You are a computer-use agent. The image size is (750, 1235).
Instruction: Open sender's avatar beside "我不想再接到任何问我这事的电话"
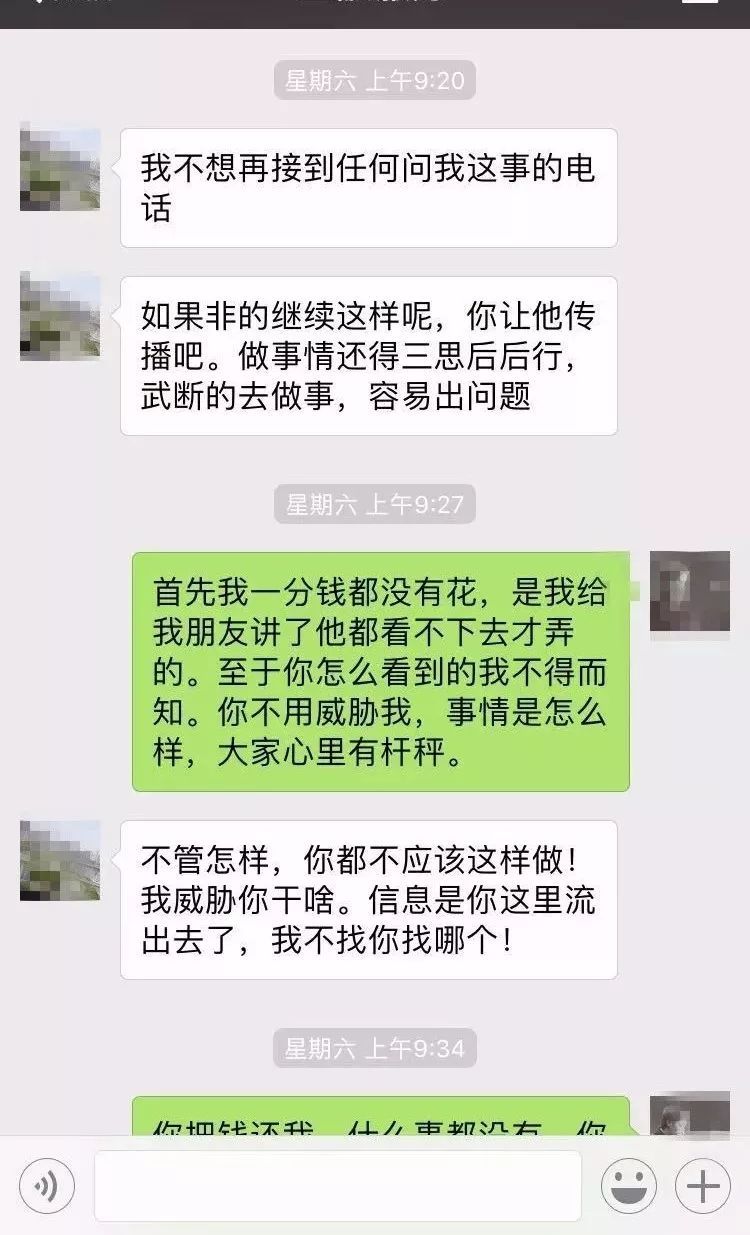tap(60, 168)
